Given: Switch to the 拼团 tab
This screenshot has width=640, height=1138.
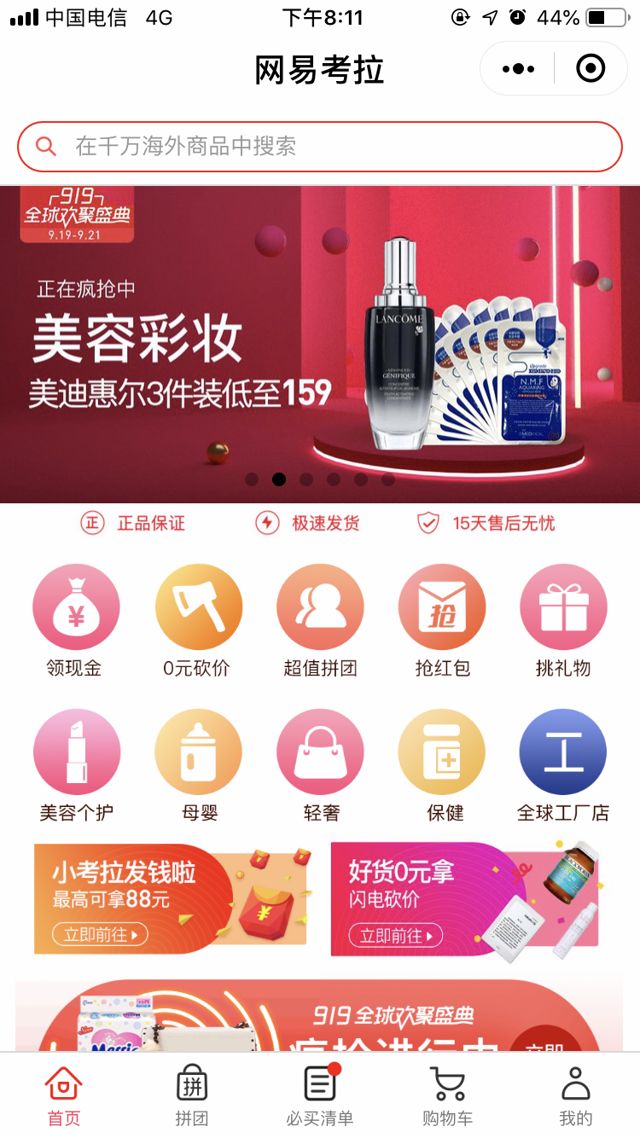Looking at the screenshot, I should click(x=192, y=1095).
